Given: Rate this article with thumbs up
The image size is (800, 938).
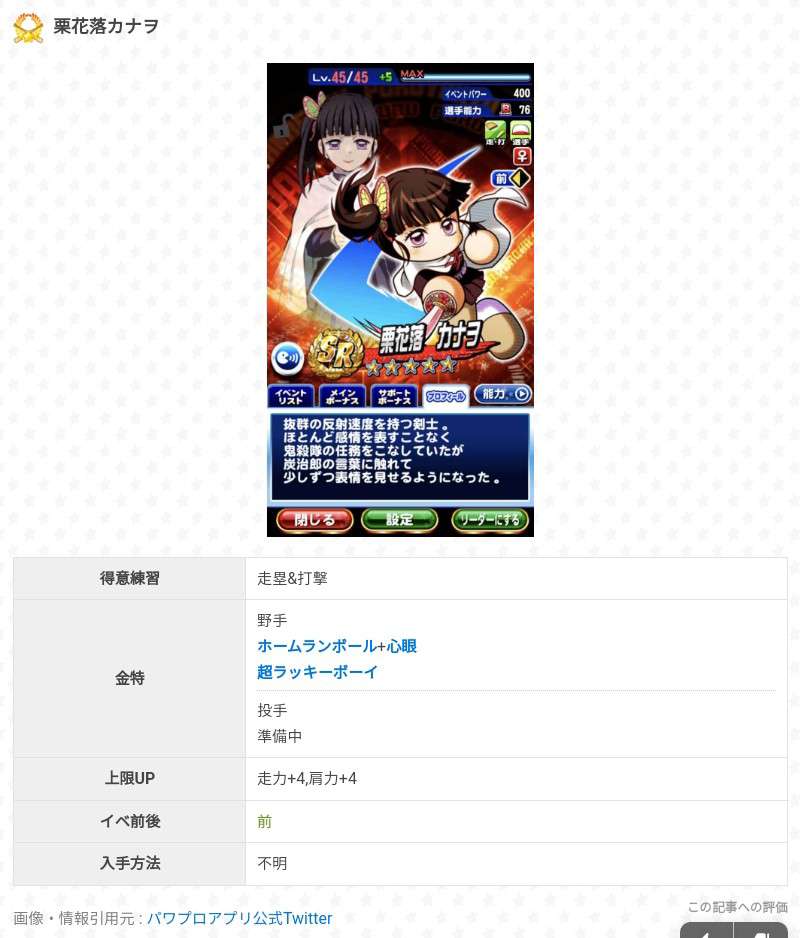Looking at the screenshot, I should (x=706, y=931).
